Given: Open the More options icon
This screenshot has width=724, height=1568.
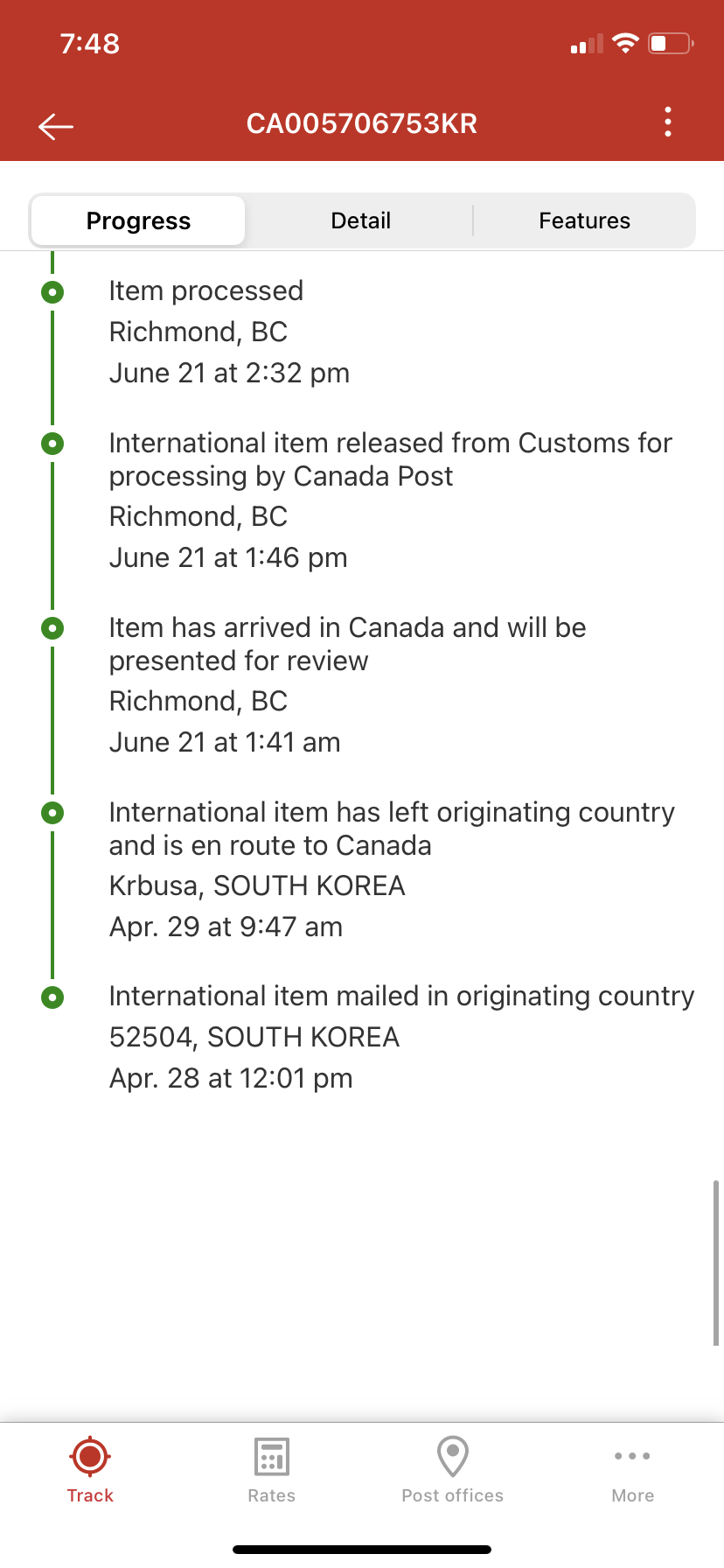Looking at the screenshot, I should [632, 1455].
